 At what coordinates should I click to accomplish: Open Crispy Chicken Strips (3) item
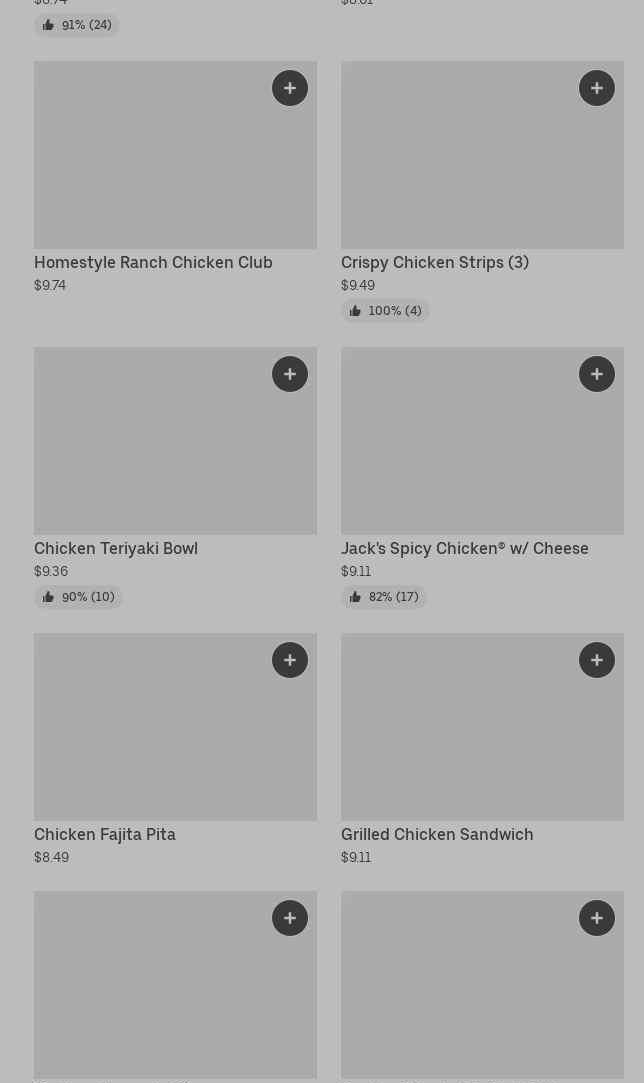[x=435, y=263]
